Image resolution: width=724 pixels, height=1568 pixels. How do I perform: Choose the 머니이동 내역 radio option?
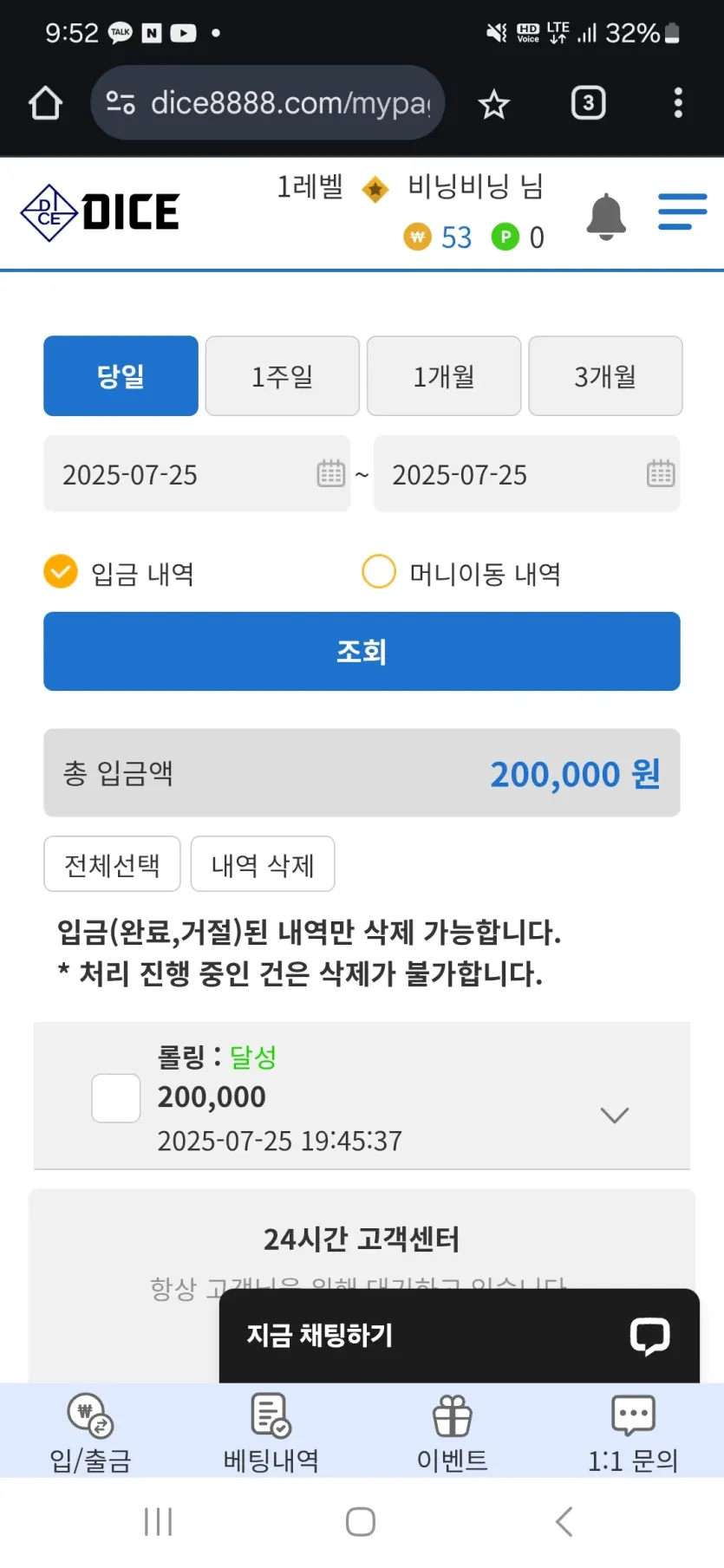[461, 573]
